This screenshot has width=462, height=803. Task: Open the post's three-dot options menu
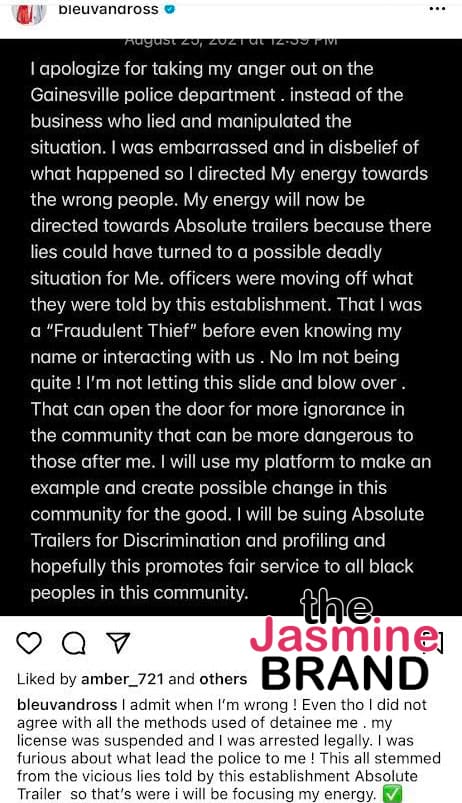[437, 9]
